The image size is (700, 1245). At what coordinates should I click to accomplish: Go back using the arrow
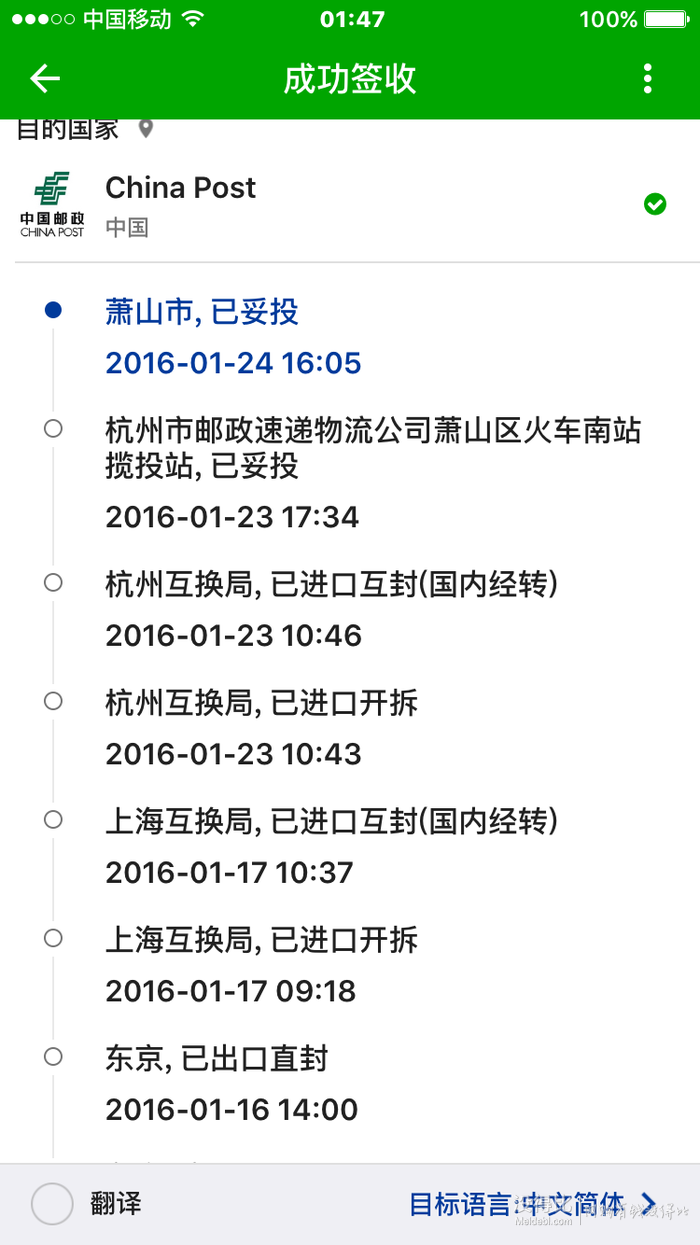45,78
